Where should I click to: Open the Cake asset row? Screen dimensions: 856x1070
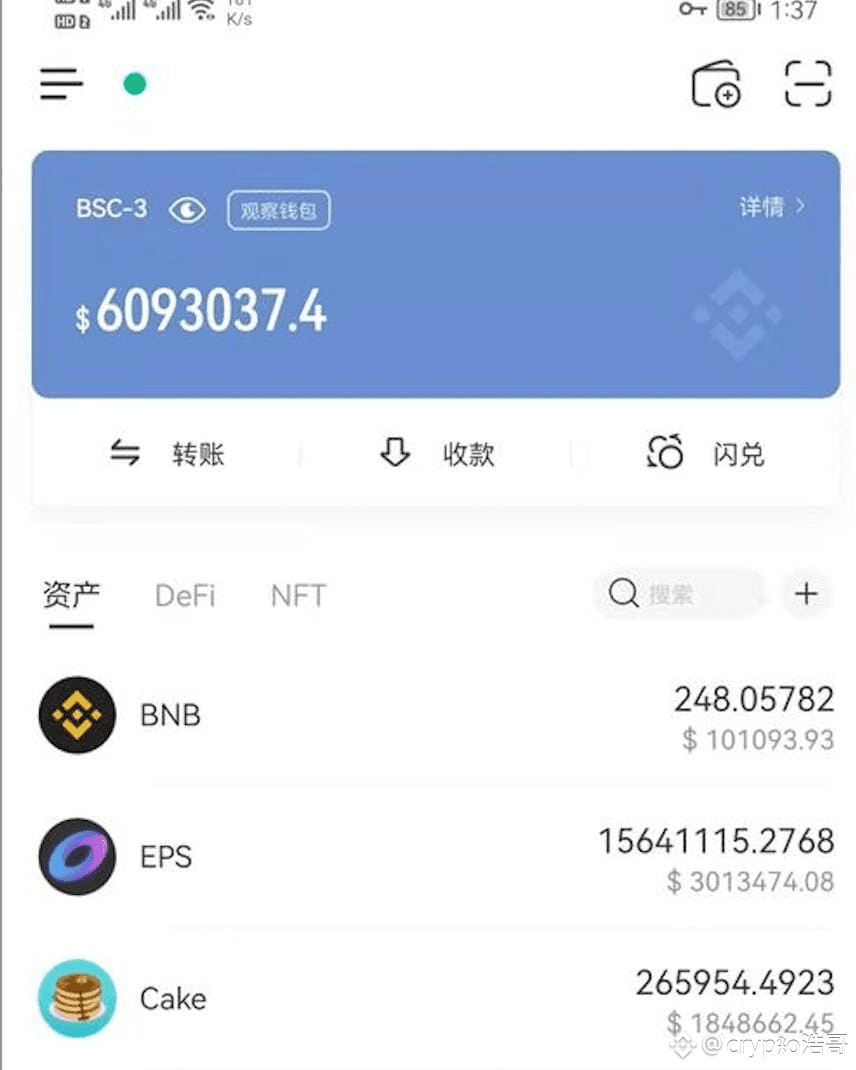pyautogui.click(x=436, y=999)
